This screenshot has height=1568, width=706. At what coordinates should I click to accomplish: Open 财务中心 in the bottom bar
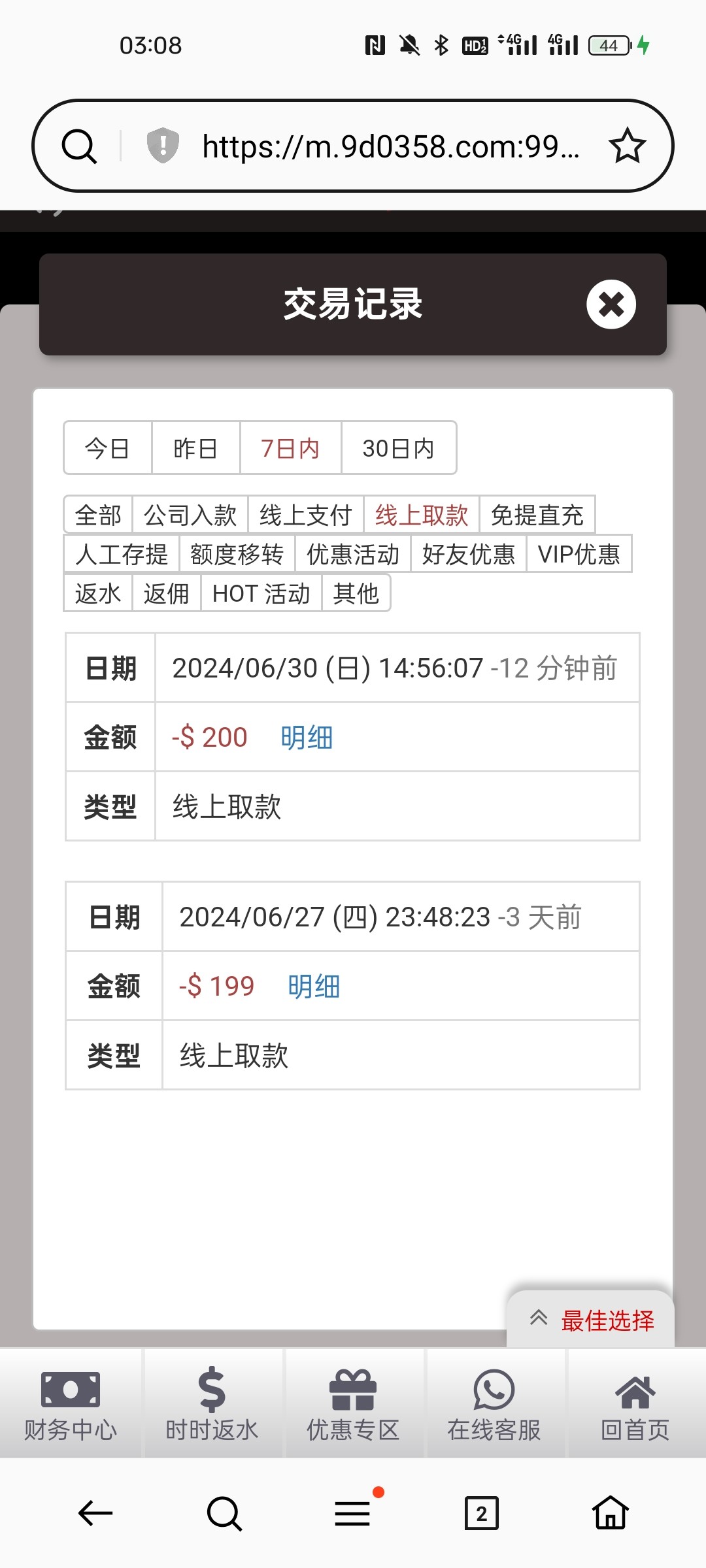point(71,1404)
